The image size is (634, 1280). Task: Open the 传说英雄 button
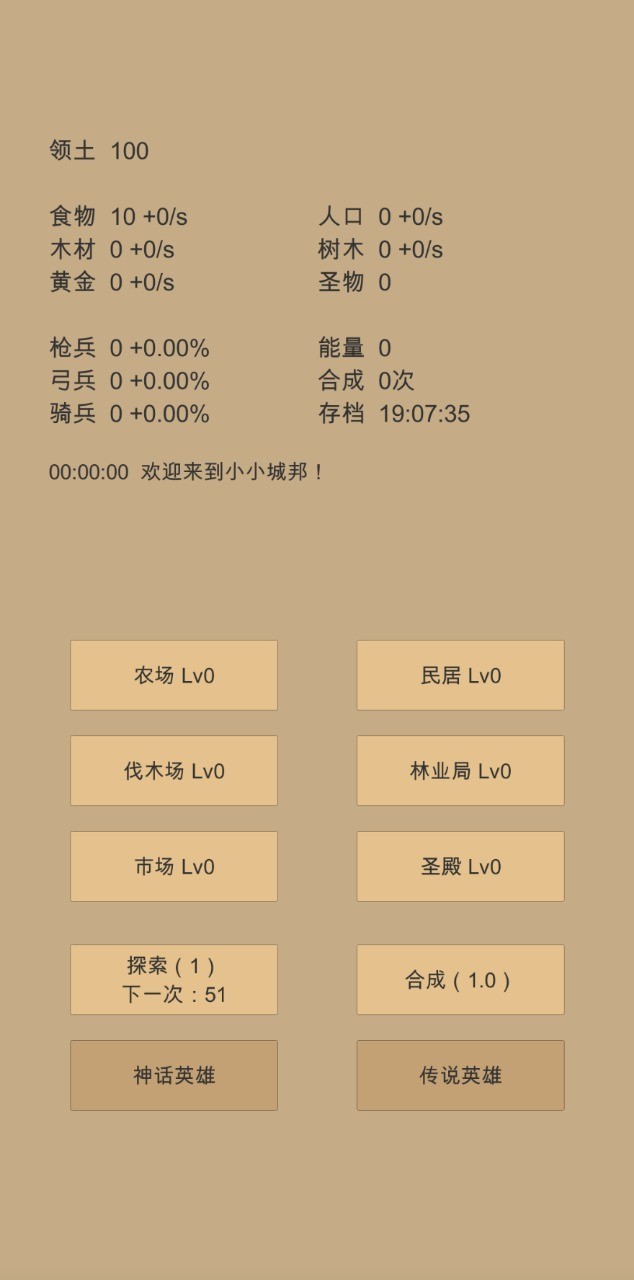coord(460,1076)
